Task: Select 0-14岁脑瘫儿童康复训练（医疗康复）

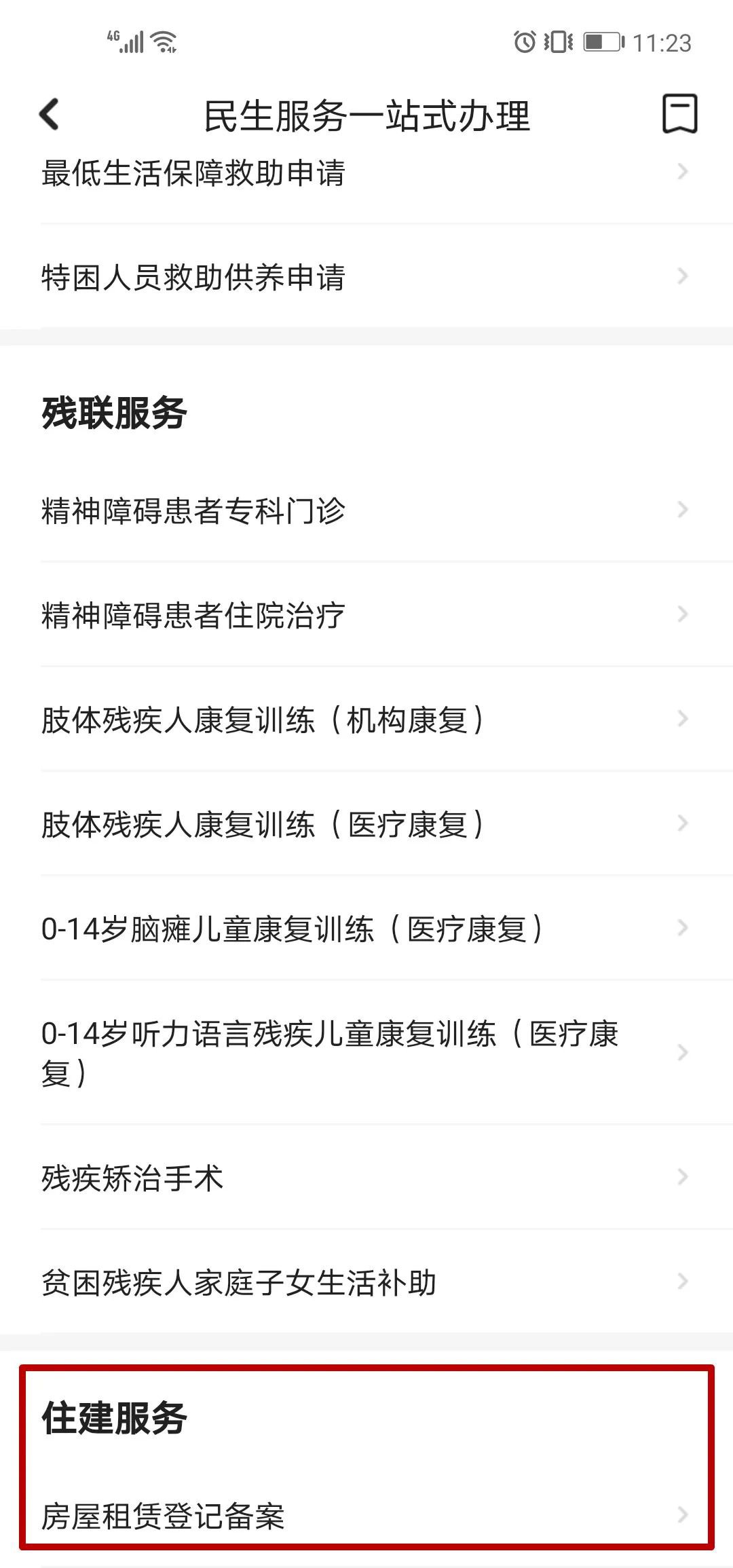Action: [292, 929]
